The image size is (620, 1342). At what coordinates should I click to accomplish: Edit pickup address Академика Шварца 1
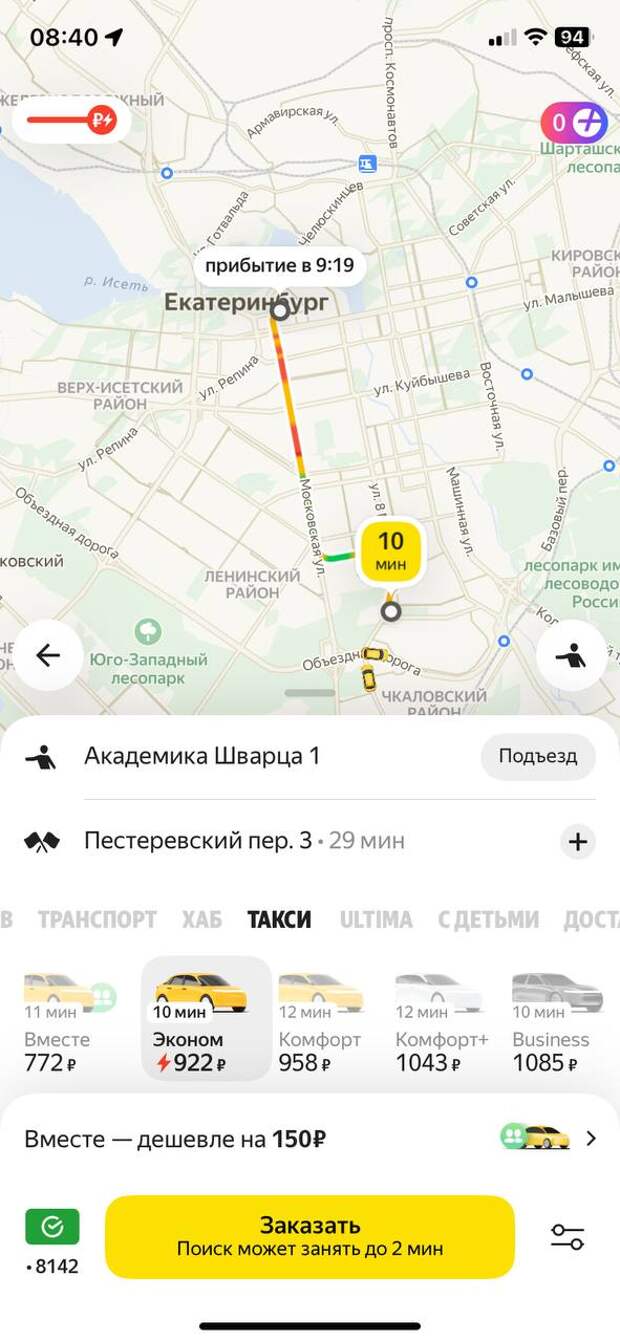pyautogui.click(x=202, y=756)
